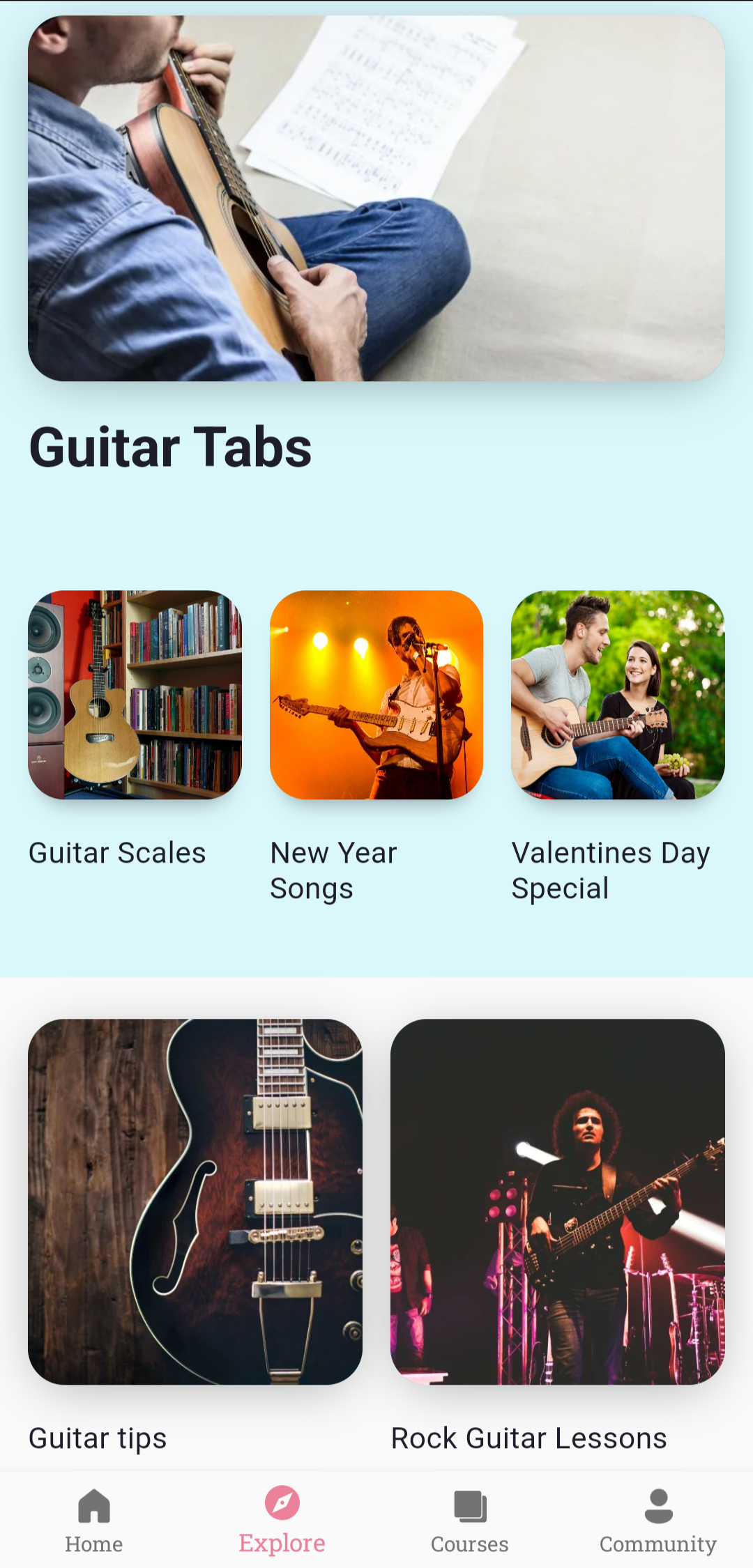Viewport: 753px width, 1568px height.
Task: Open Courses via the stacked pages icon
Action: pyautogui.click(x=469, y=1504)
